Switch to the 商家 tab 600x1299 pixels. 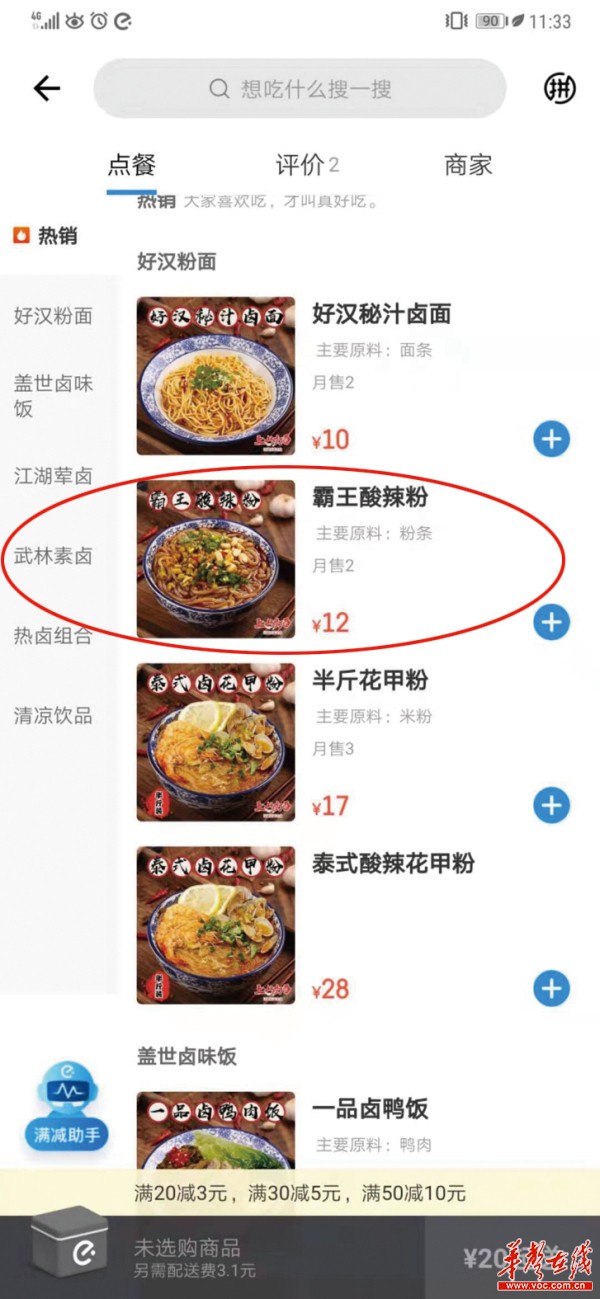[x=468, y=165]
